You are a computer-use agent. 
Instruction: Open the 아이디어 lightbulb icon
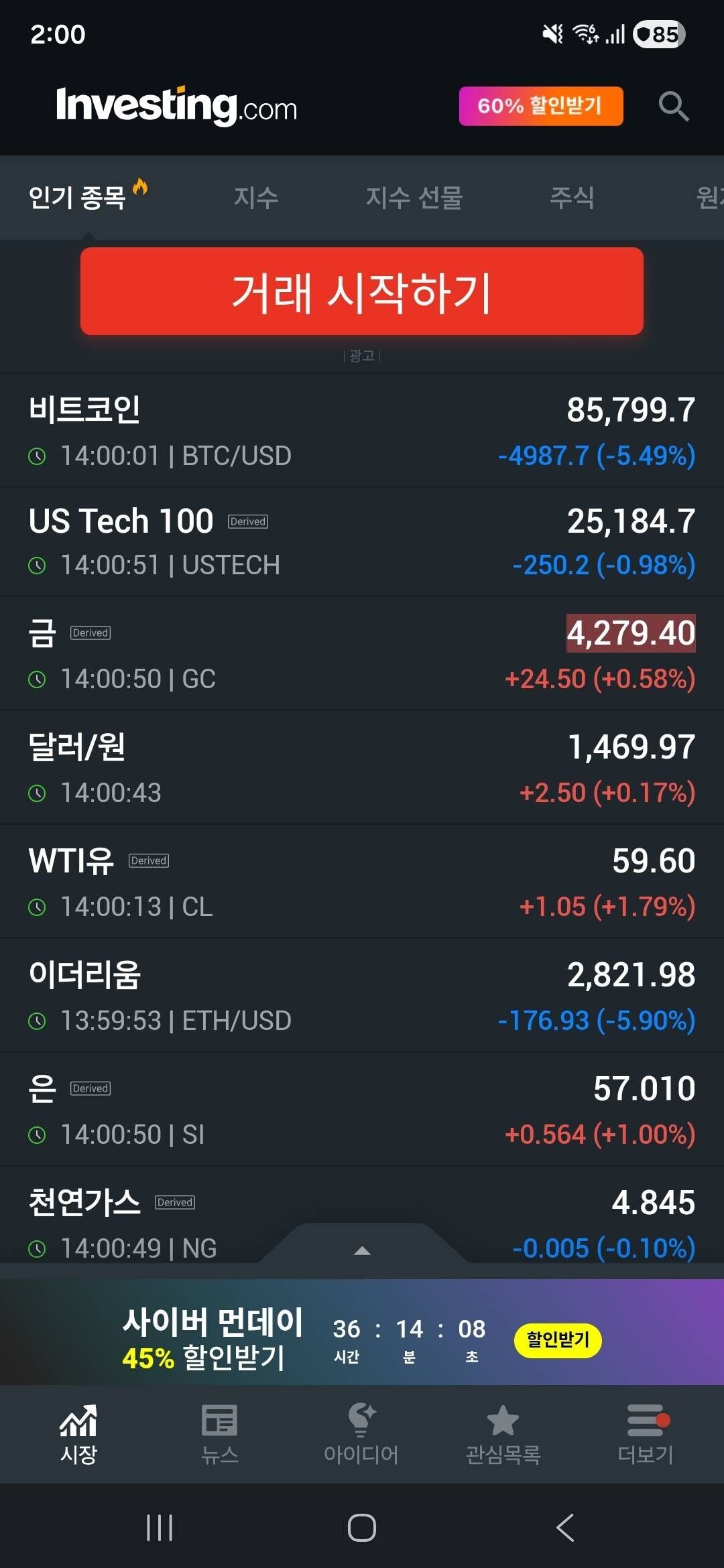[x=362, y=1431]
